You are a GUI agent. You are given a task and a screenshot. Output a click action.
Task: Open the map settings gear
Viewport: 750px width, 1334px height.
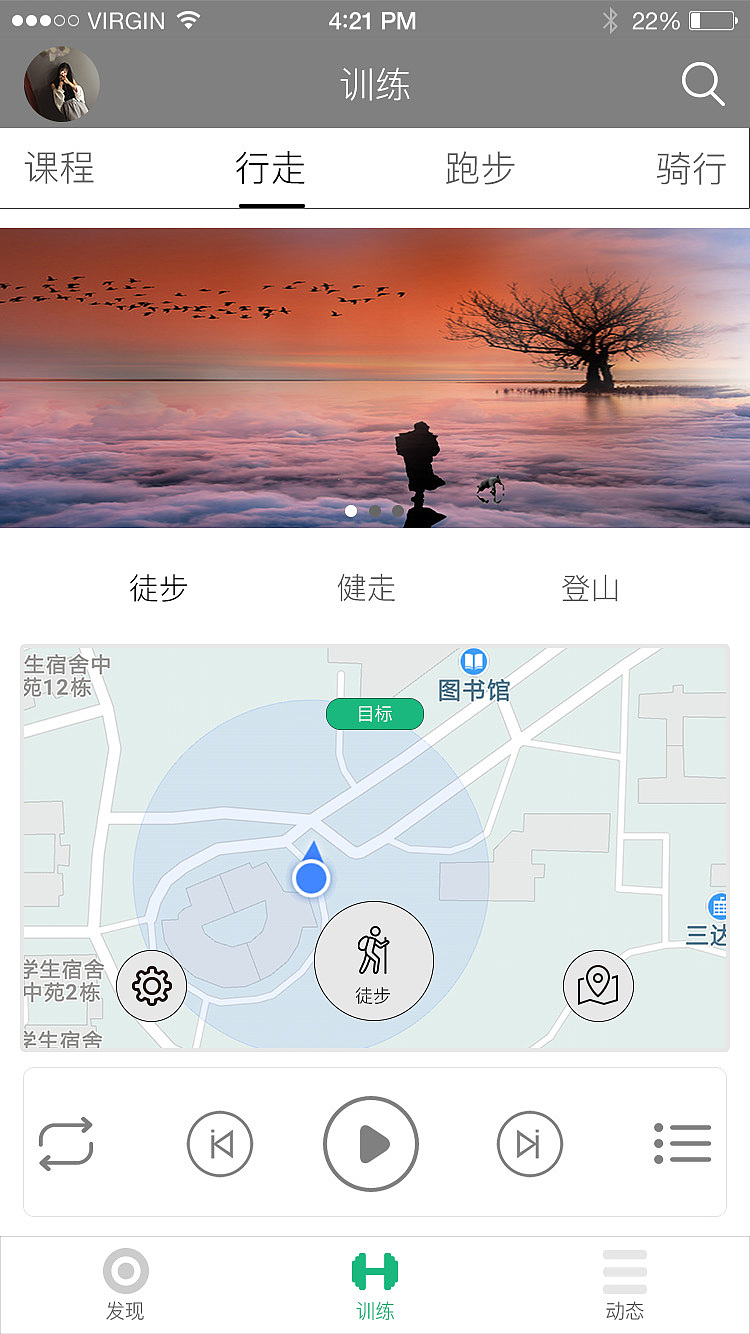tap(151, 985)
